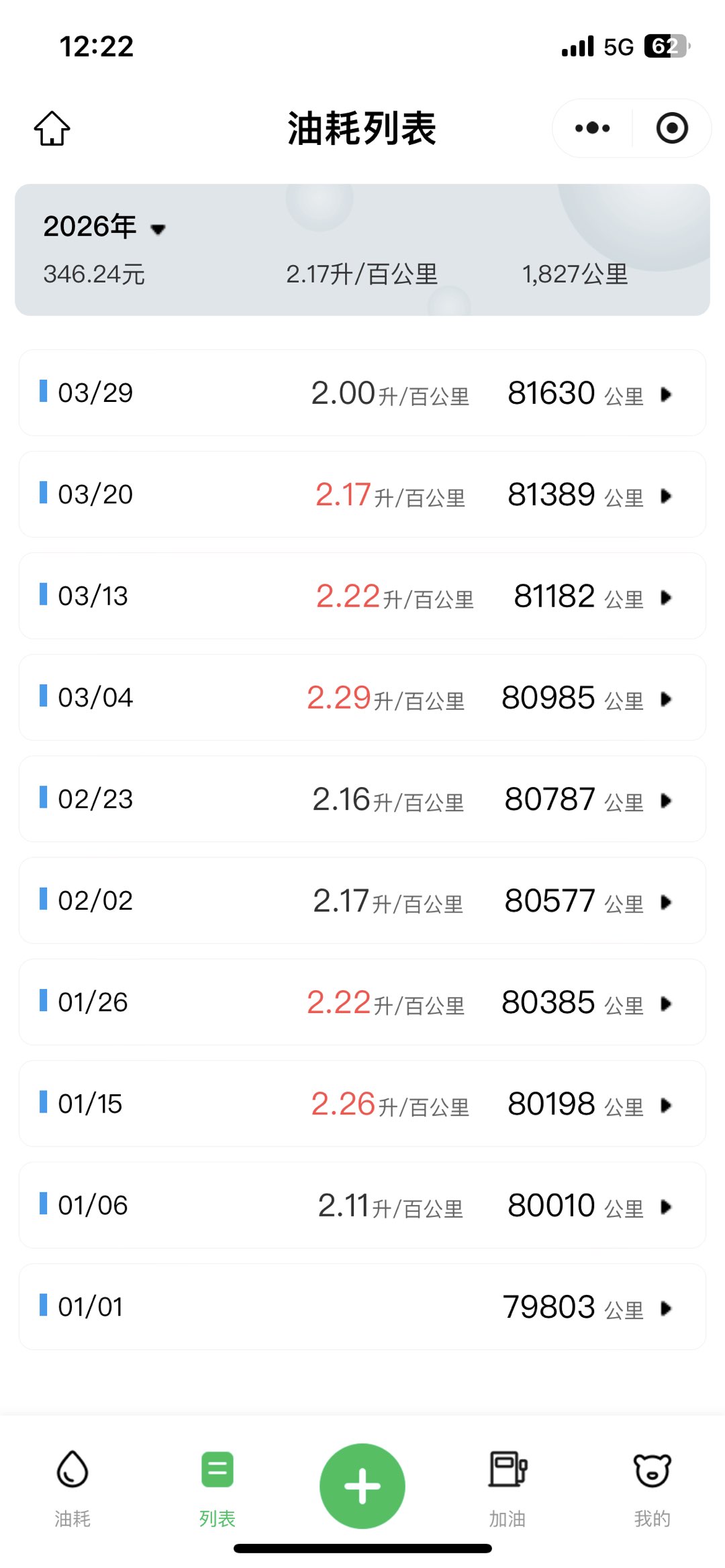Close the mini program with the circle icon
The image size is (725, 1568).
672,128
